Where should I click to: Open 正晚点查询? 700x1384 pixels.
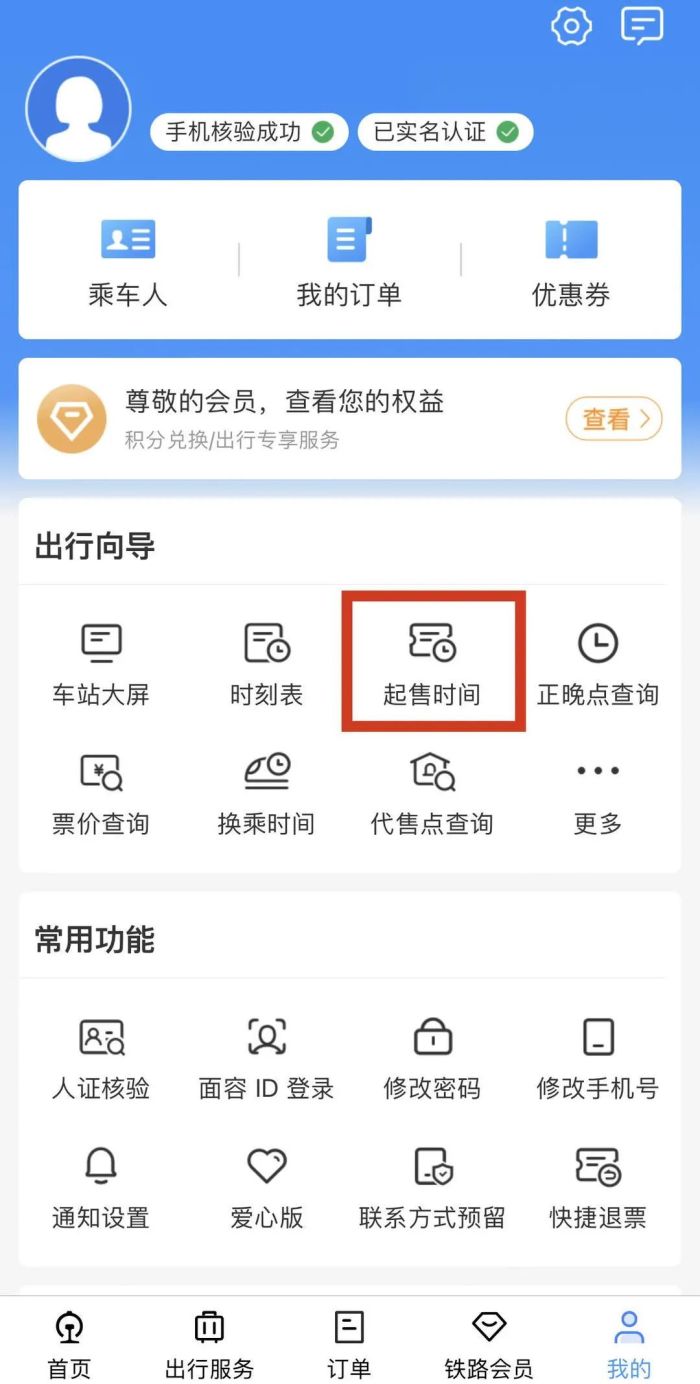tap(598, 664)
